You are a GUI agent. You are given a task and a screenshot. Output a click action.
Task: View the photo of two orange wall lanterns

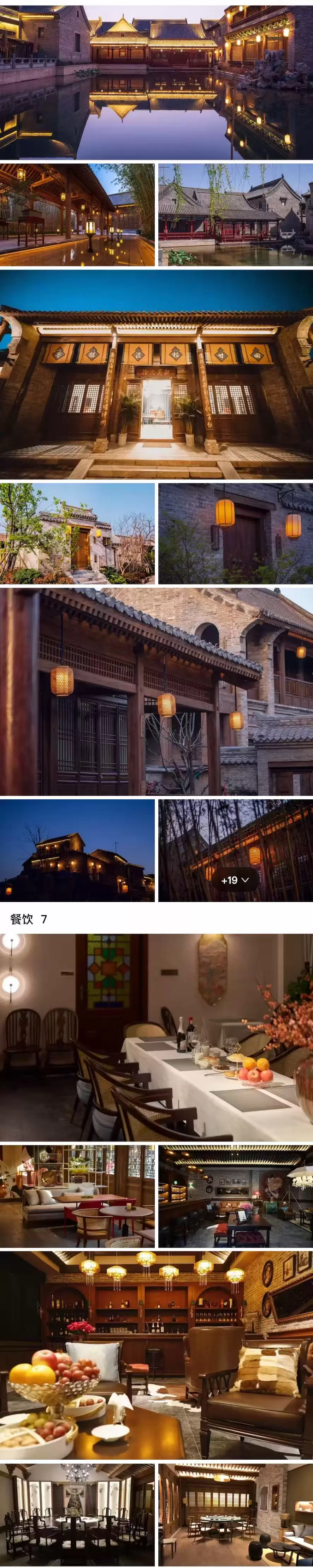pos(236,533)
